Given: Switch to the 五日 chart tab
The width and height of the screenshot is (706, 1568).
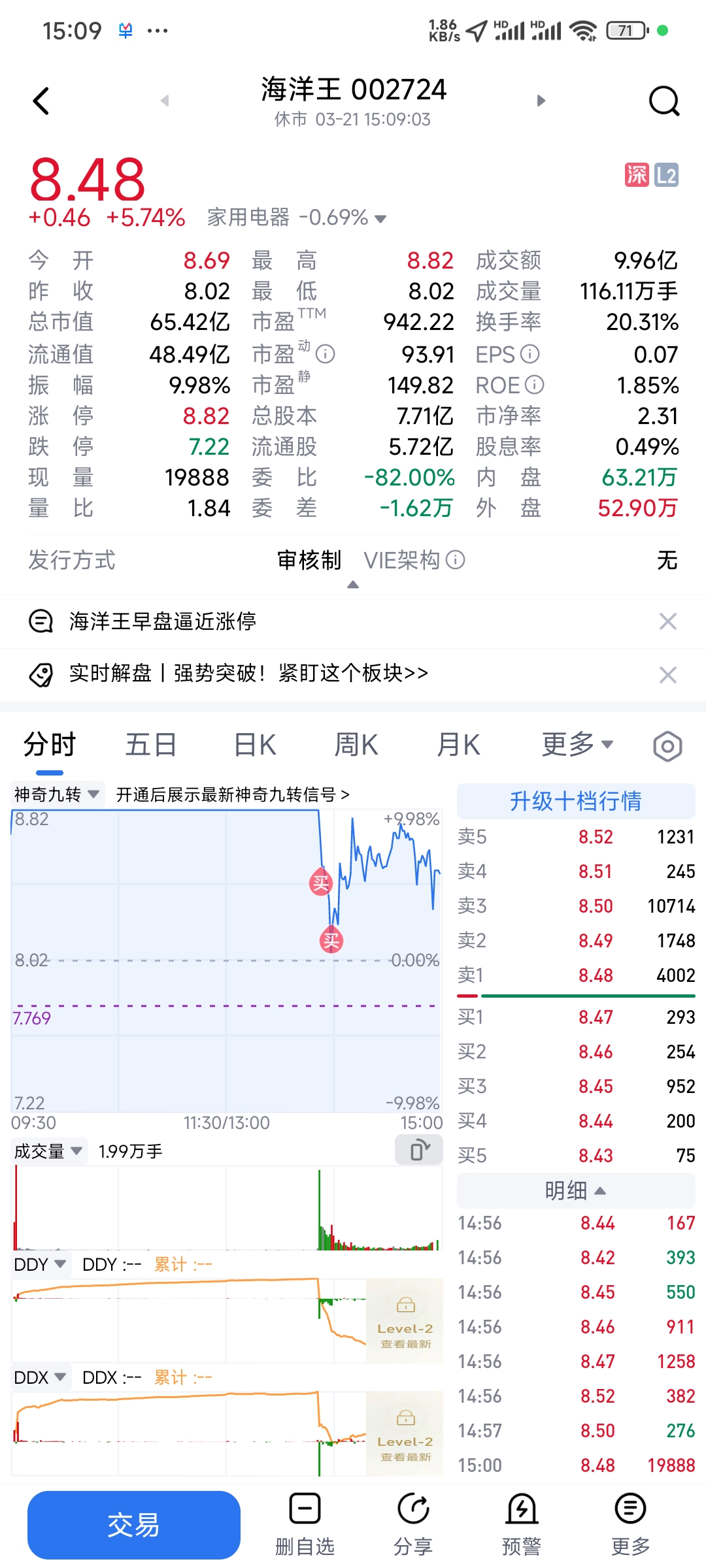Looking at the screenshot, I should click(151, 745).
